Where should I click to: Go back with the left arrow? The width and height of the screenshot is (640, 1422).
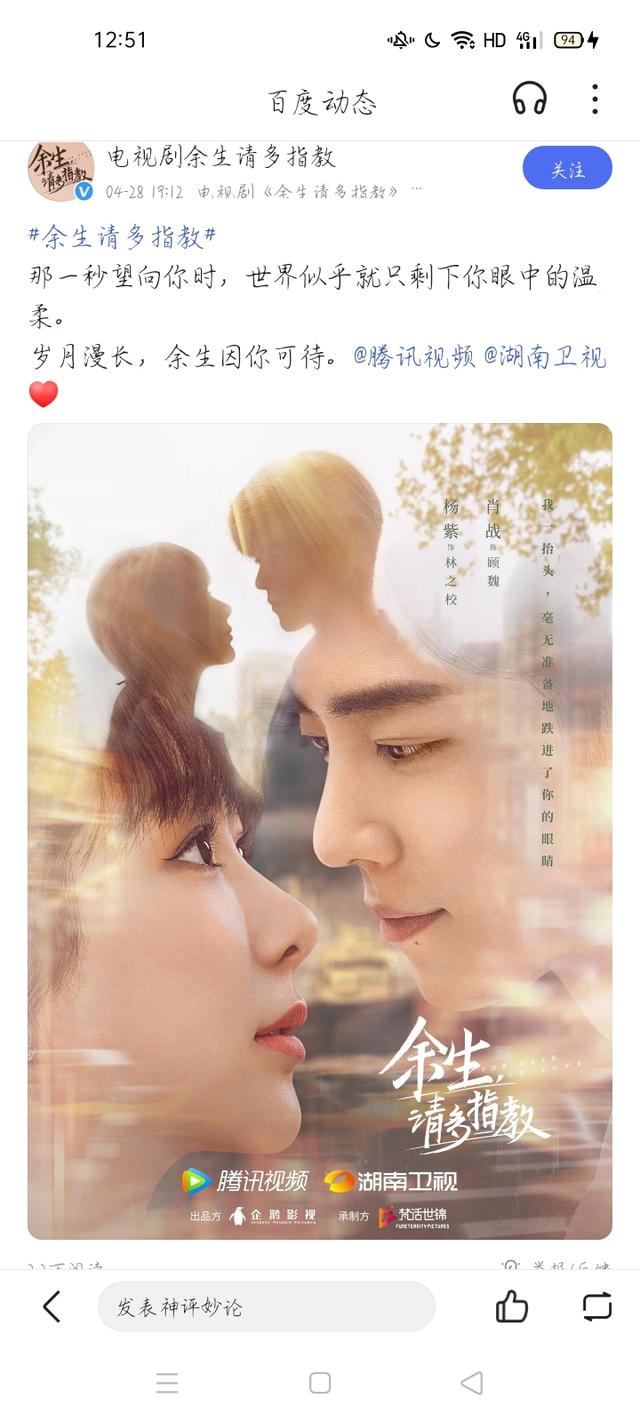52,1306
